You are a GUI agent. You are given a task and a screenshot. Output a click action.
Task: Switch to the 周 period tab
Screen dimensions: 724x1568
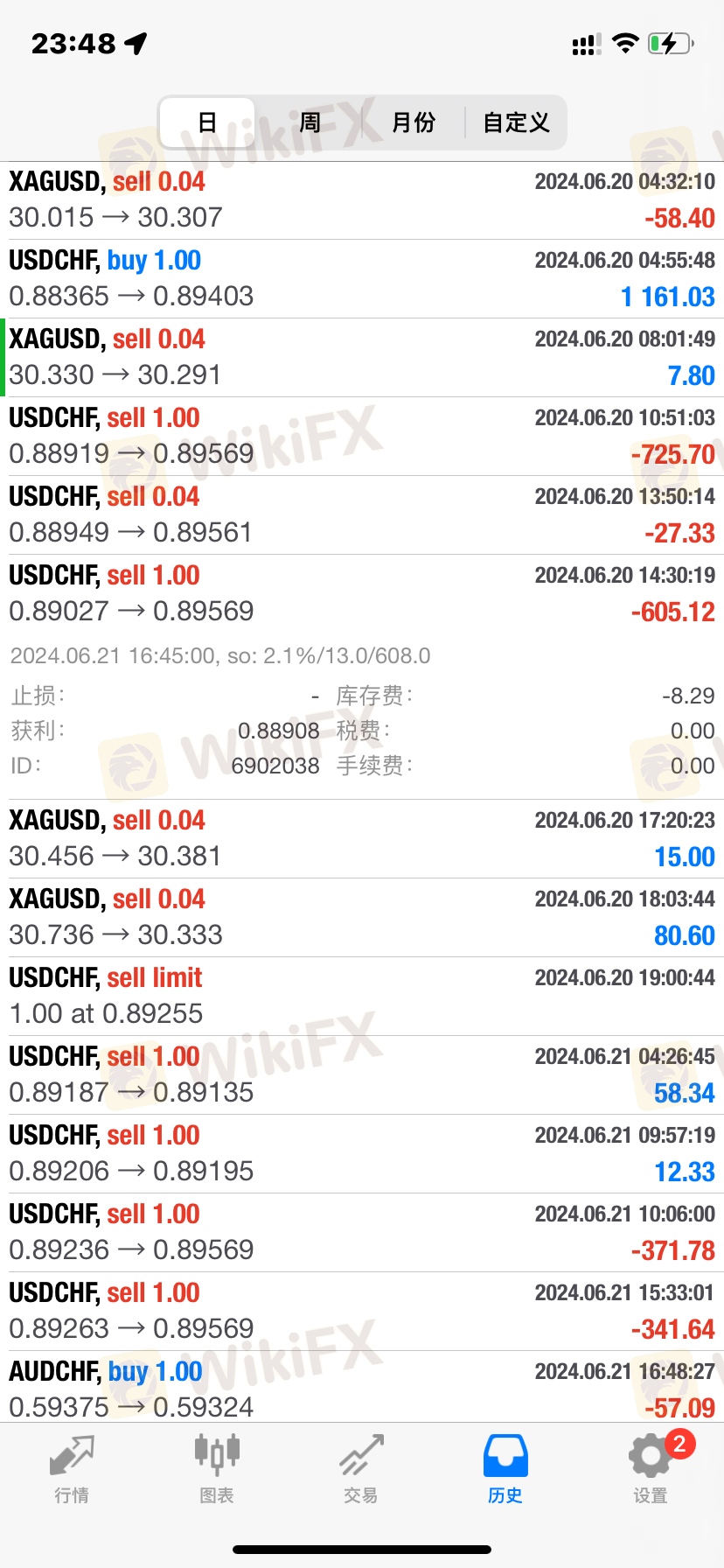pyautogui.click(x=310, y=122)
